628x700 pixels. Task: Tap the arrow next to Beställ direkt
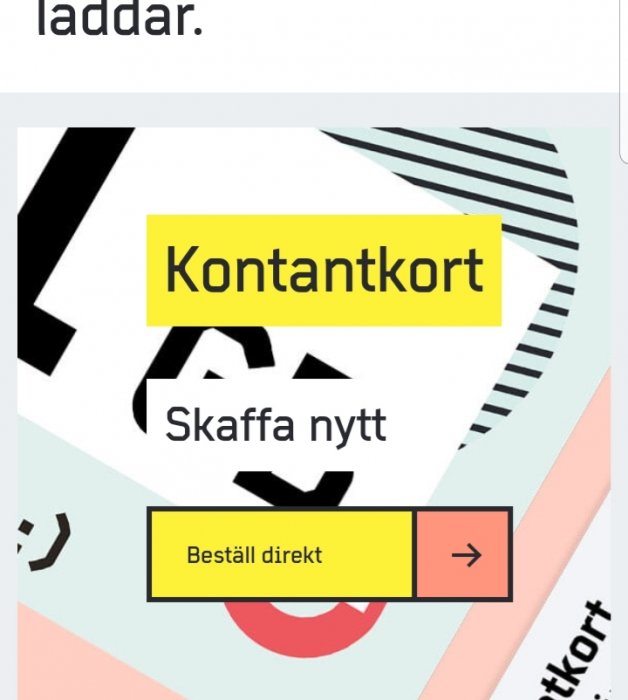coord(464,554)
